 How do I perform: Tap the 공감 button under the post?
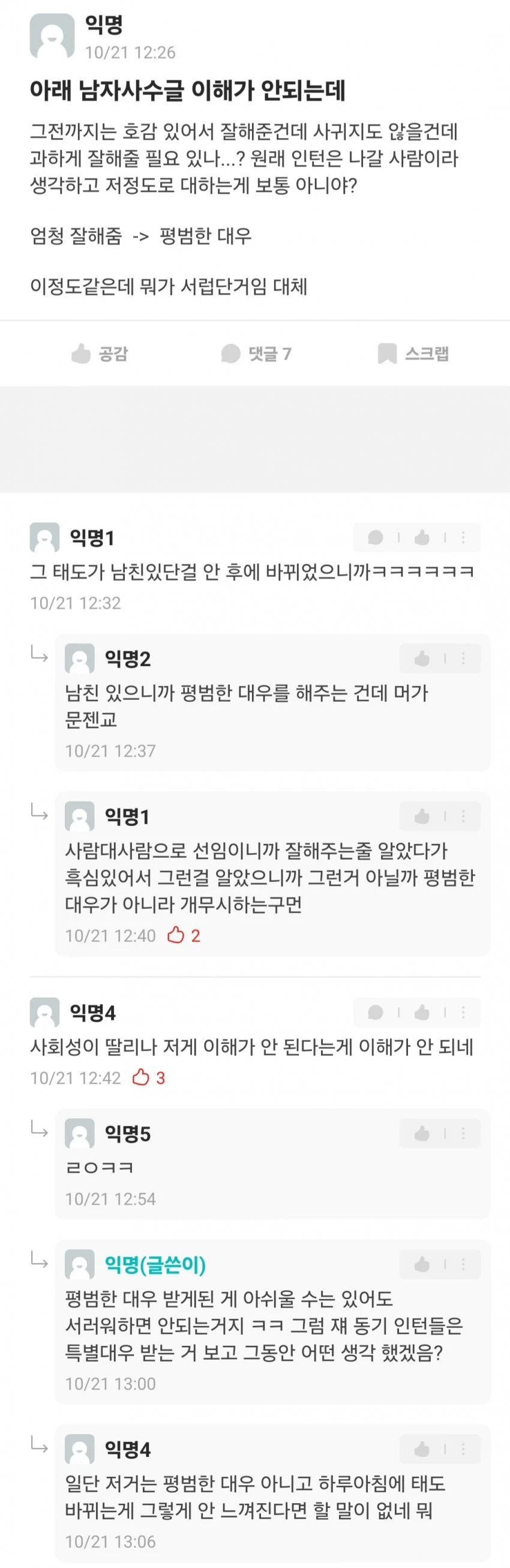[100, 354]
